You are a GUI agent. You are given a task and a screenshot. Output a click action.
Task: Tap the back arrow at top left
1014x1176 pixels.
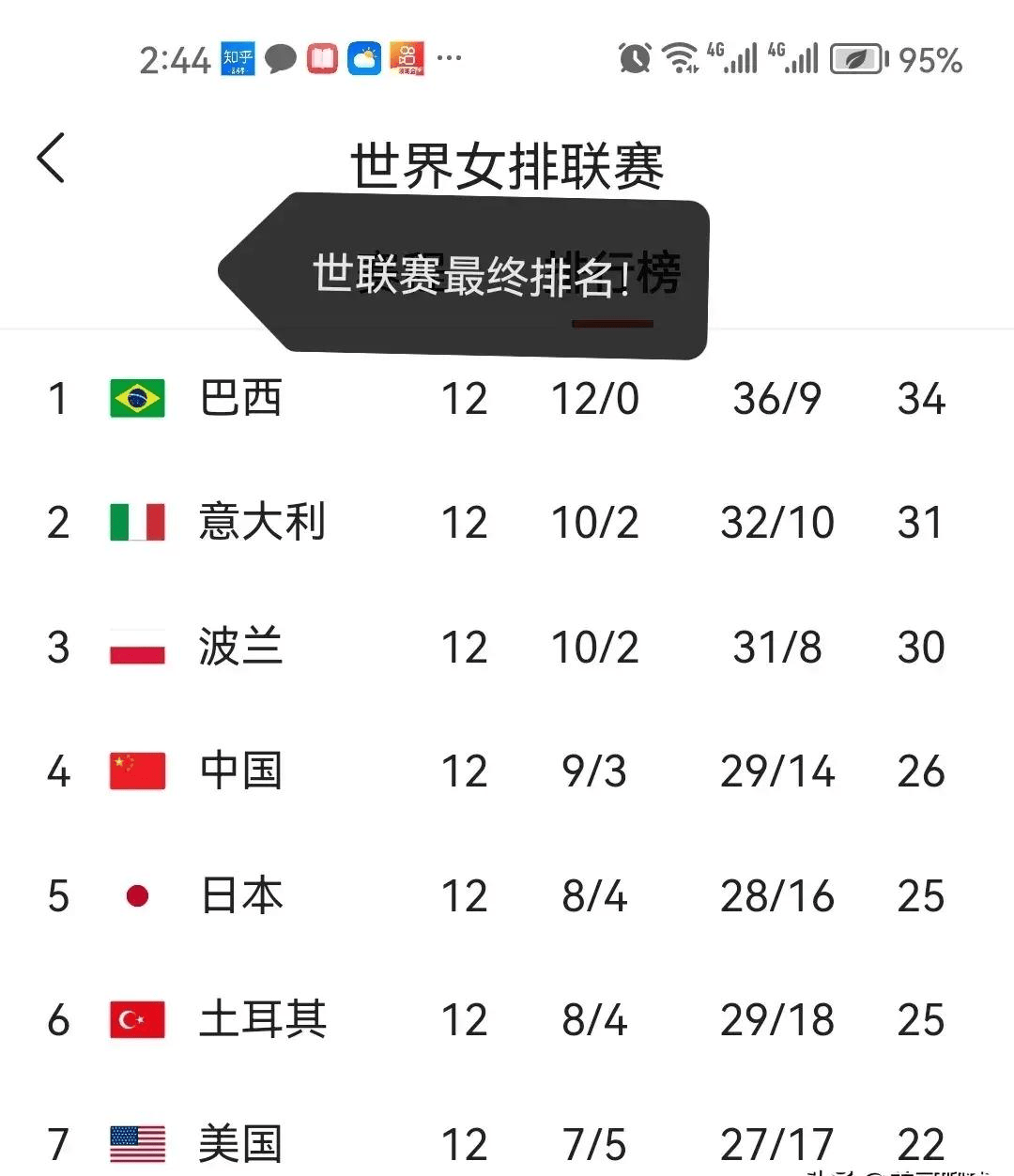point(52,158)
